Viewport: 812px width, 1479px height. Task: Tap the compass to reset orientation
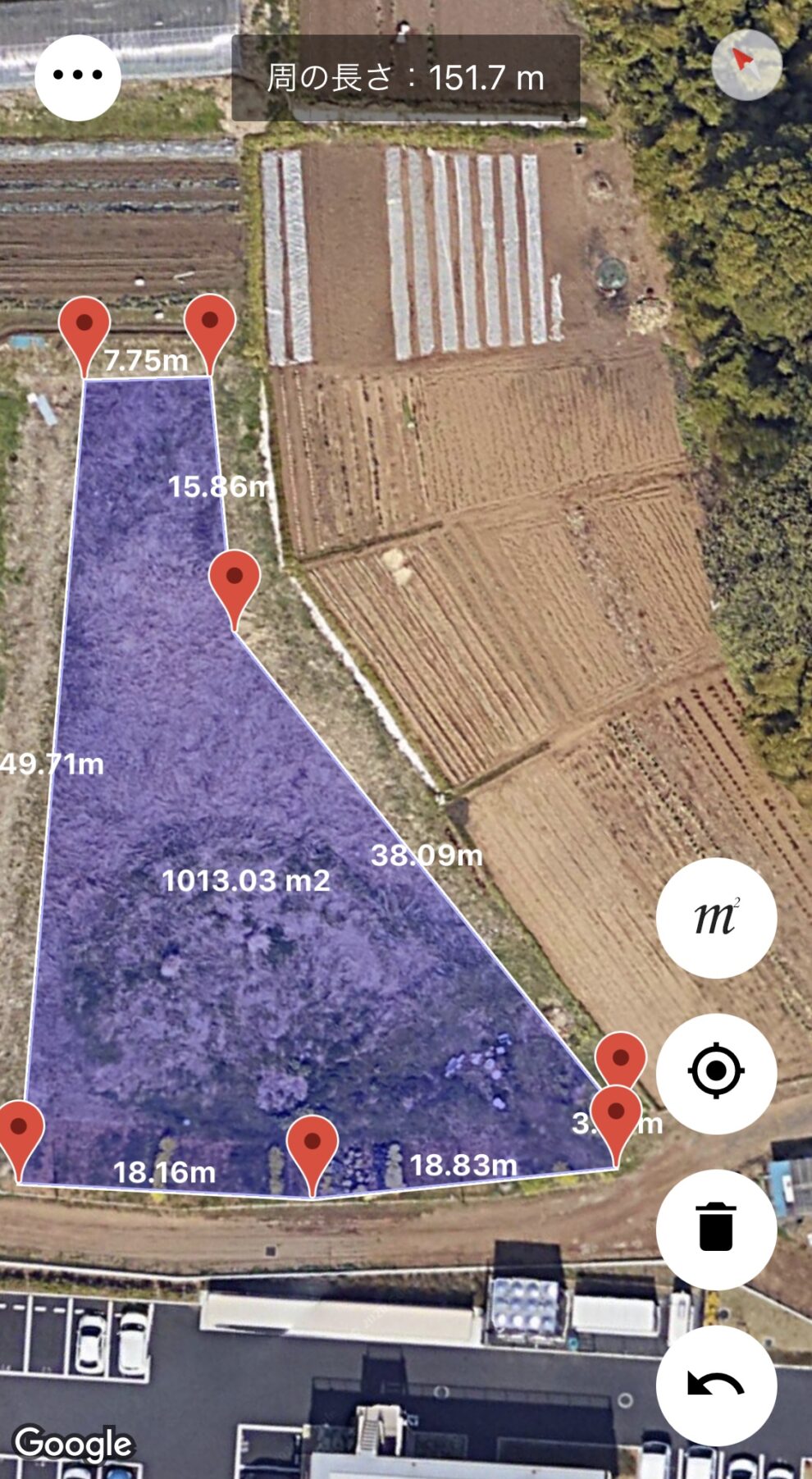746,65
